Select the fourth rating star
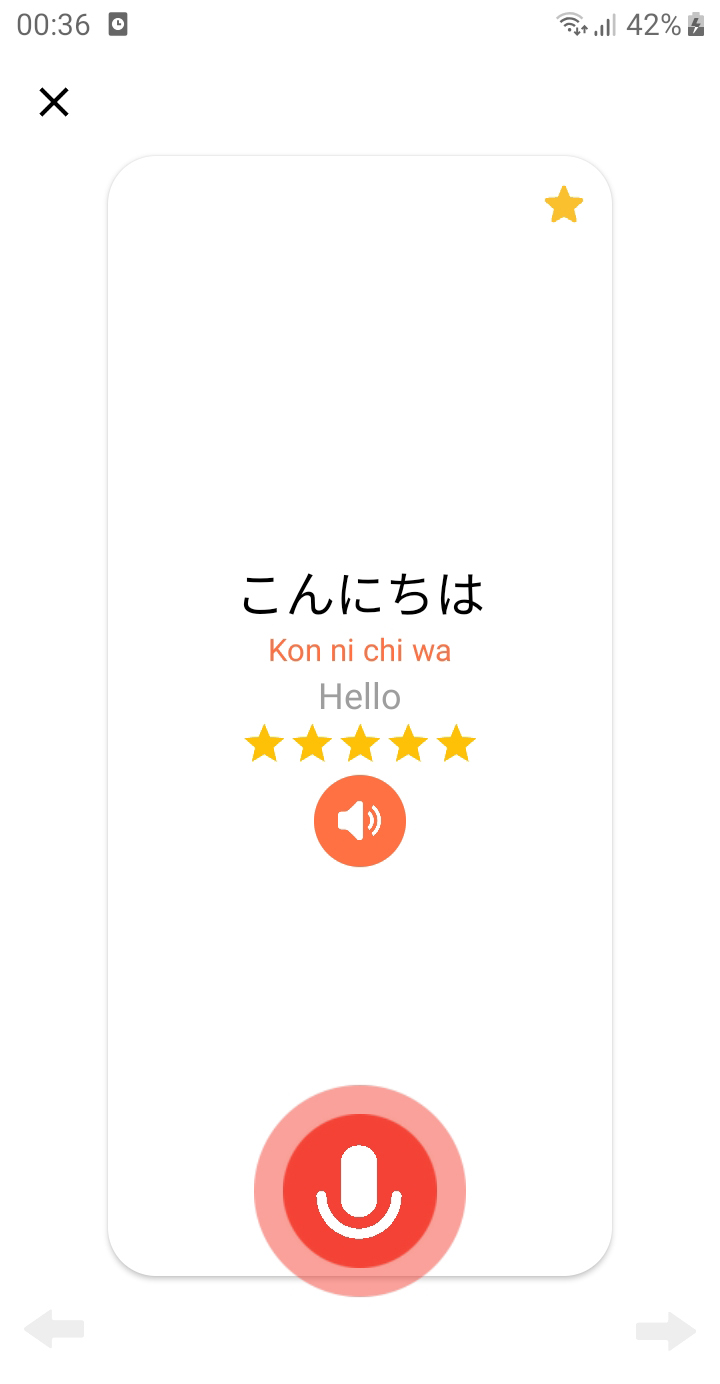Image resolution: width=720 pixels, height=1384 pixels. [408, 743]
